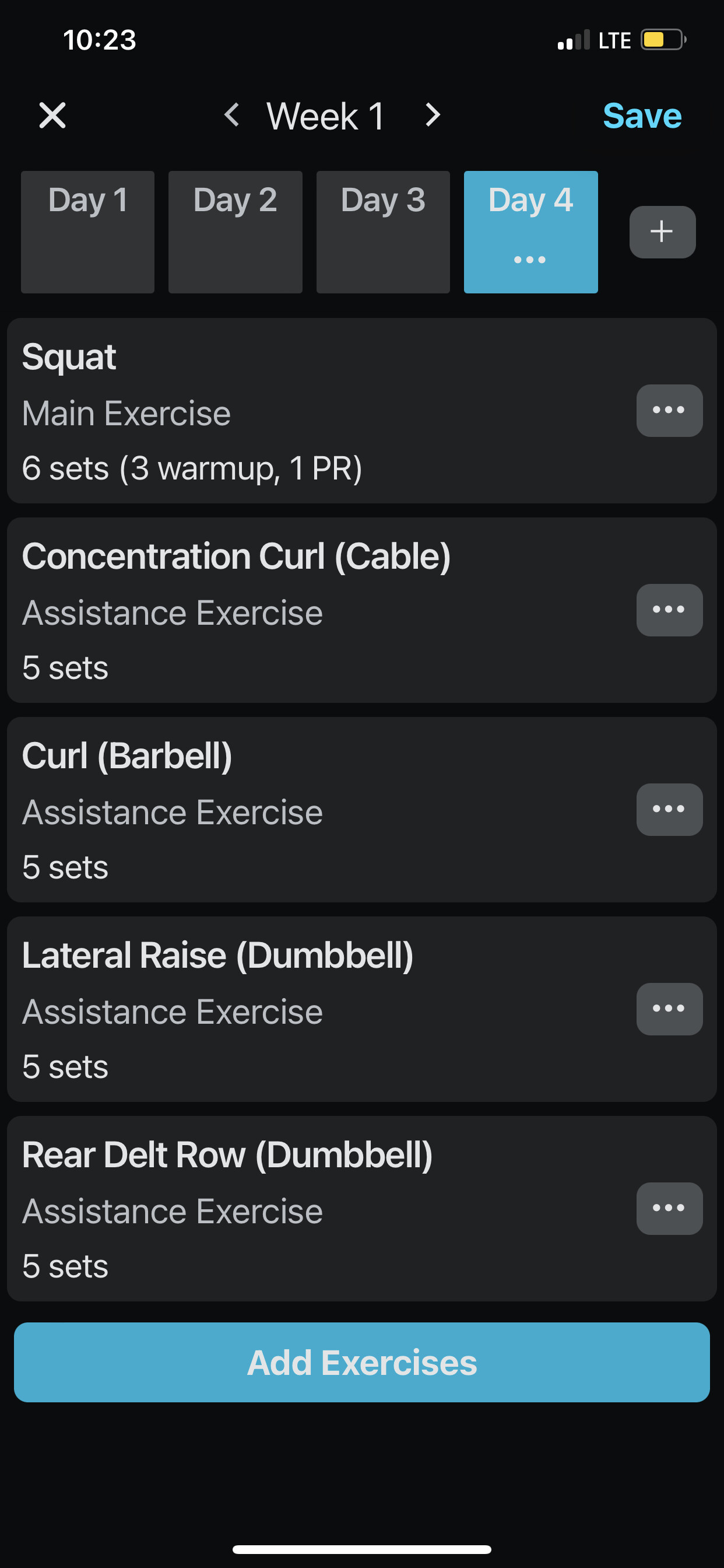Open options menu for Squat
The width and height of the screenshot is (724, 1568).
point(669,410)
